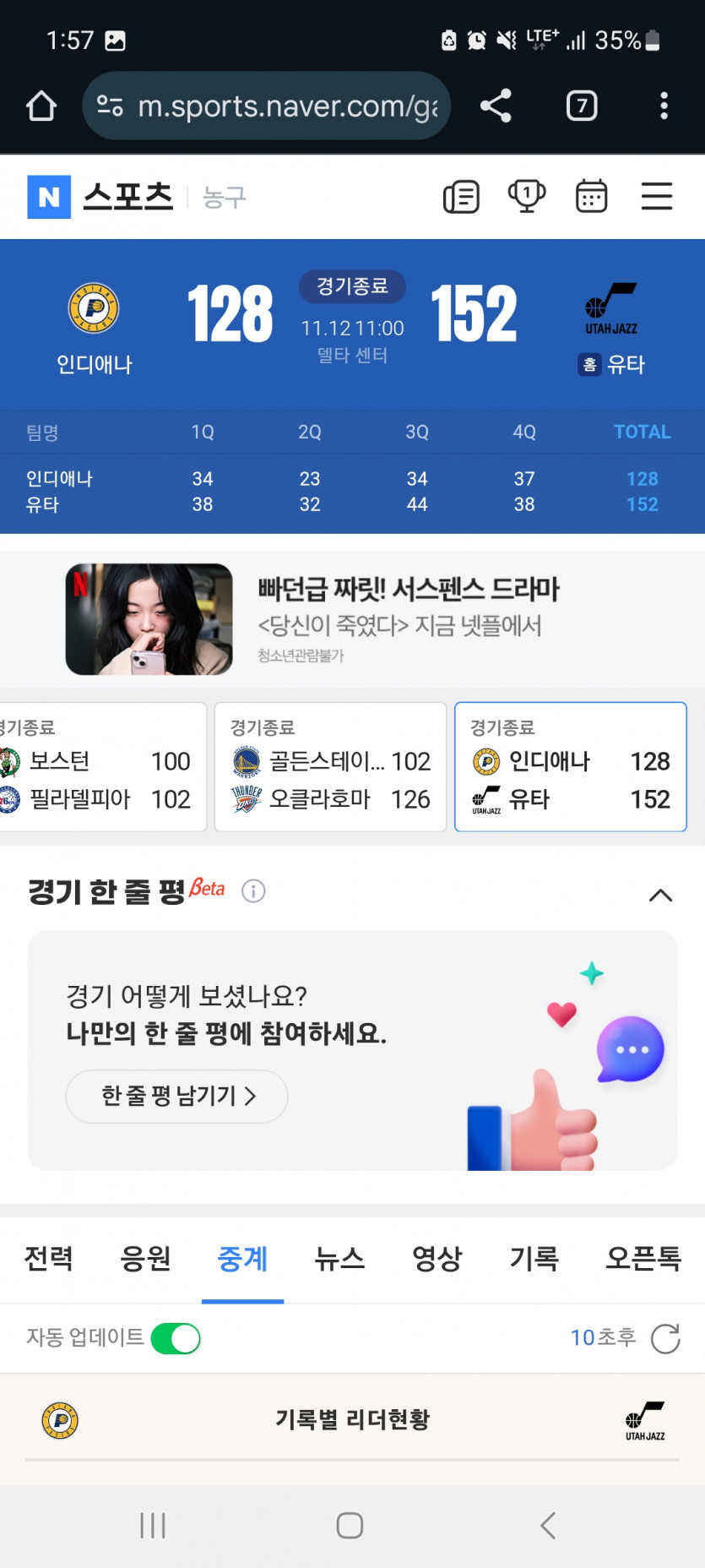
Task: Open the browser tab switcher showing 7 tabs
Action: pyautogui.click(x=581, y=106)
